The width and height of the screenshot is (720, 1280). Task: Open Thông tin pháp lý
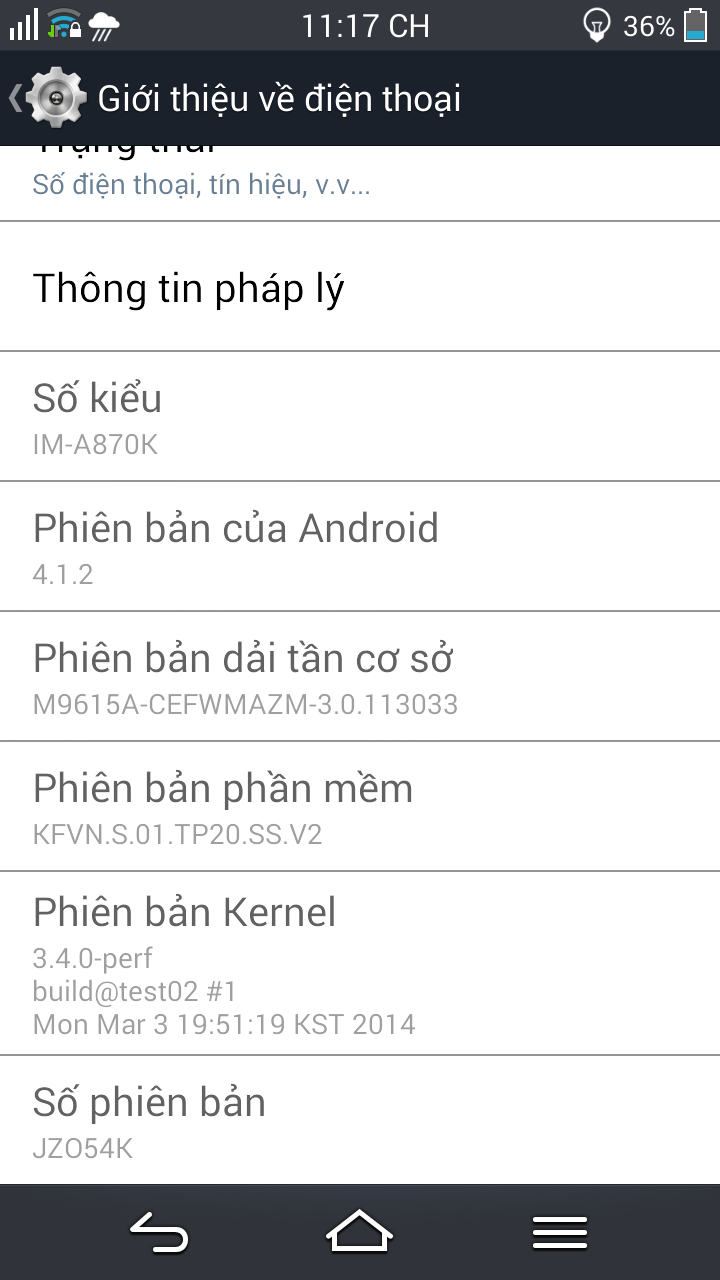pyautogui.click(x=360, y=287)
